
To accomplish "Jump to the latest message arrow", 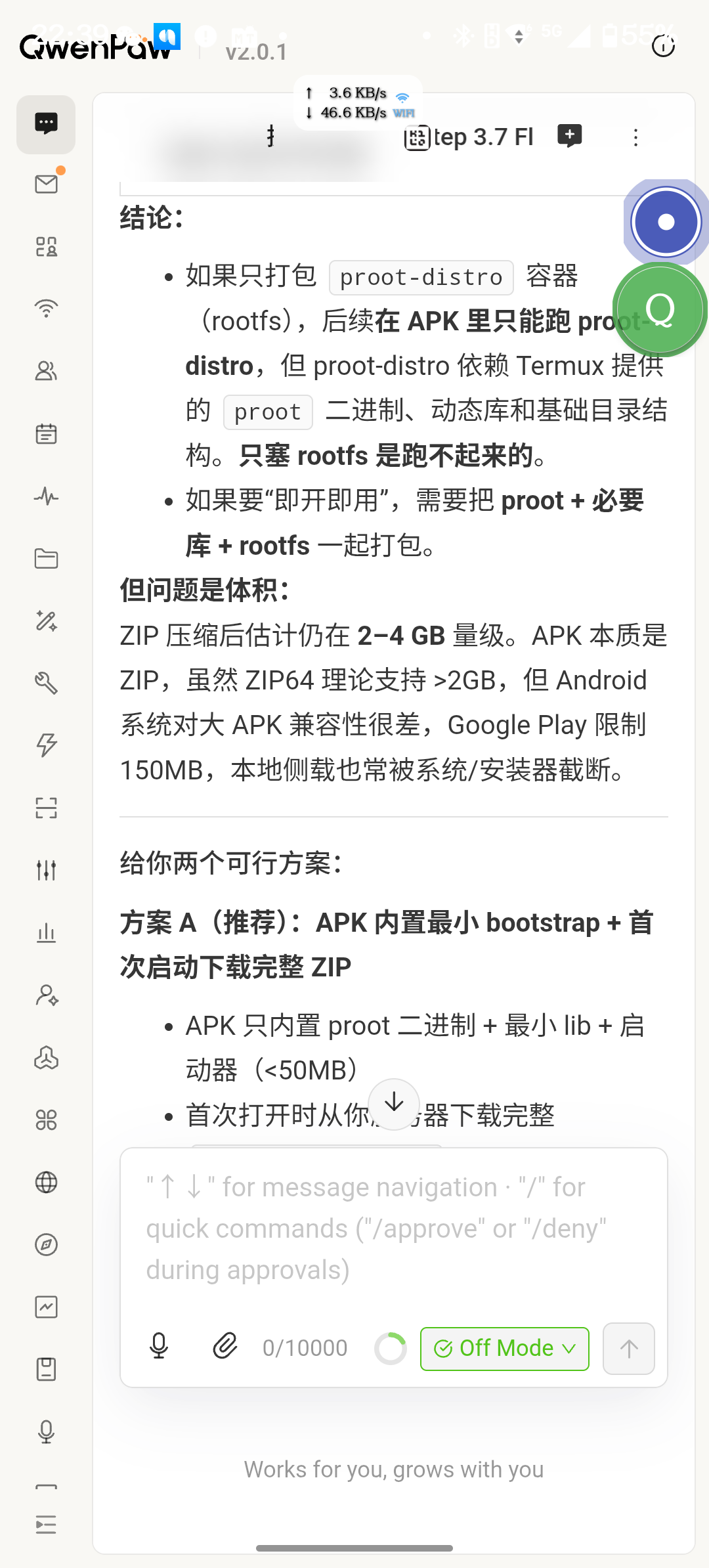I will tap(394, 1104).
